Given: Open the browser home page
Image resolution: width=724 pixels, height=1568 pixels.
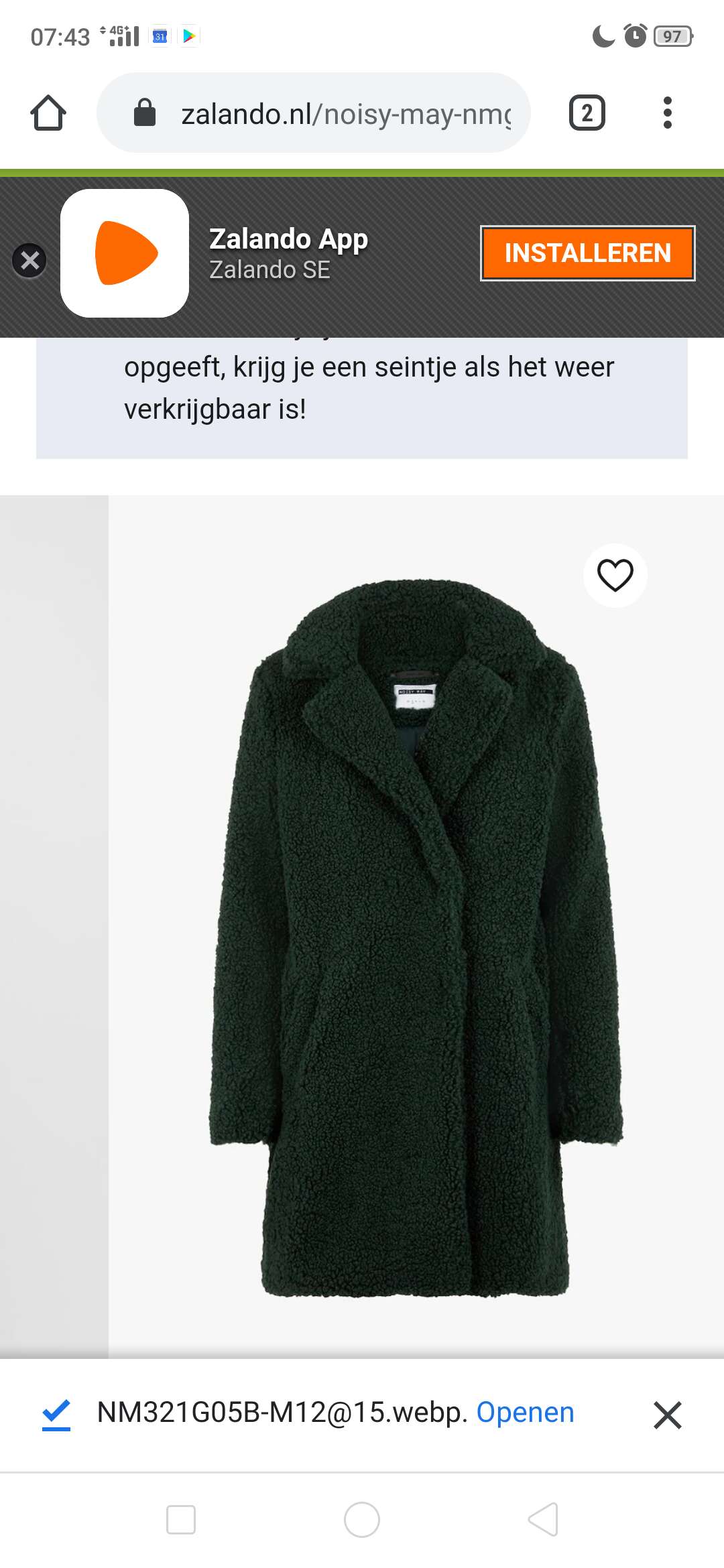Looking at the screenshot, I should pos(48,113).
